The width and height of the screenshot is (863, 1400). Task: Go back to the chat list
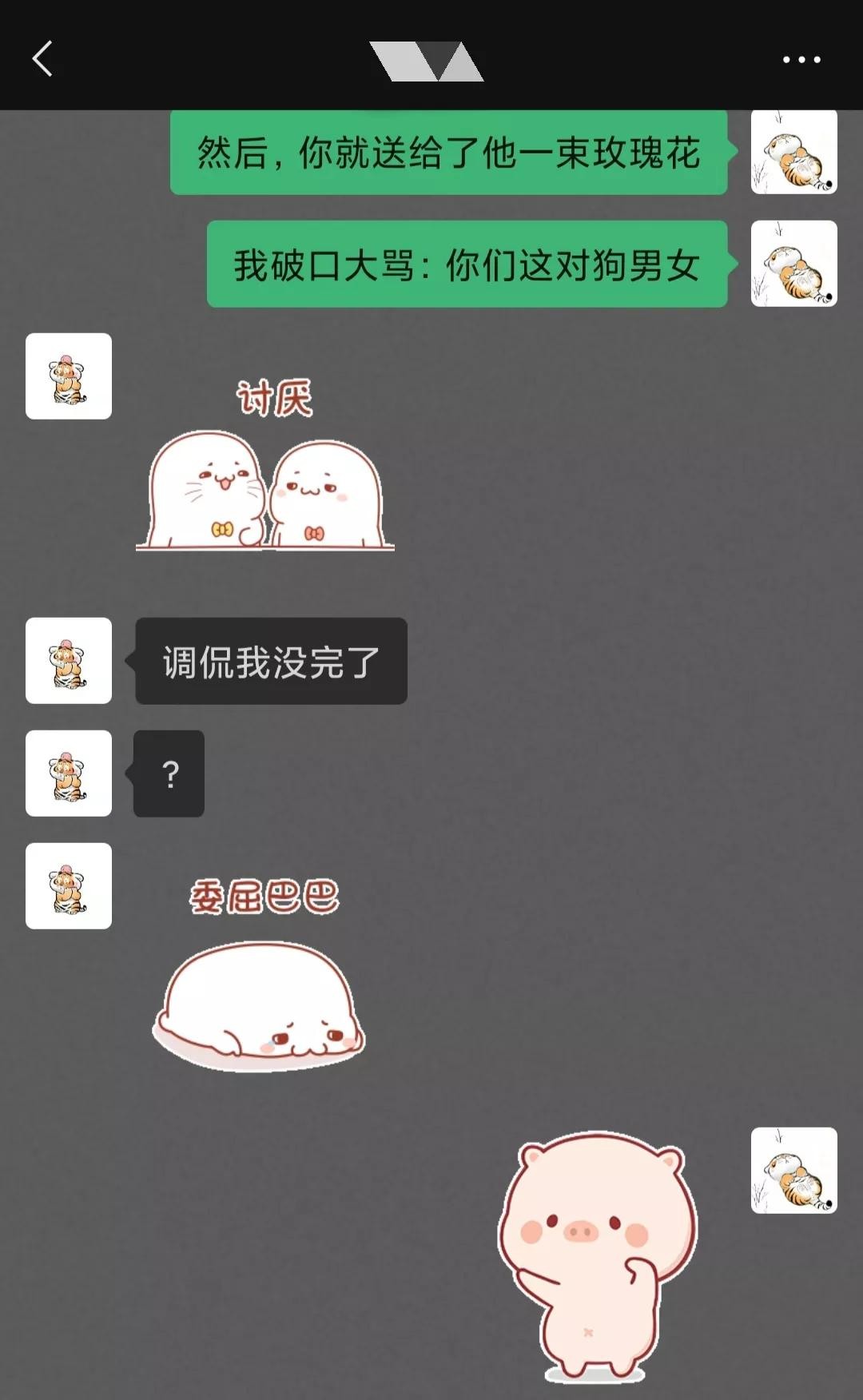point(42,59)
